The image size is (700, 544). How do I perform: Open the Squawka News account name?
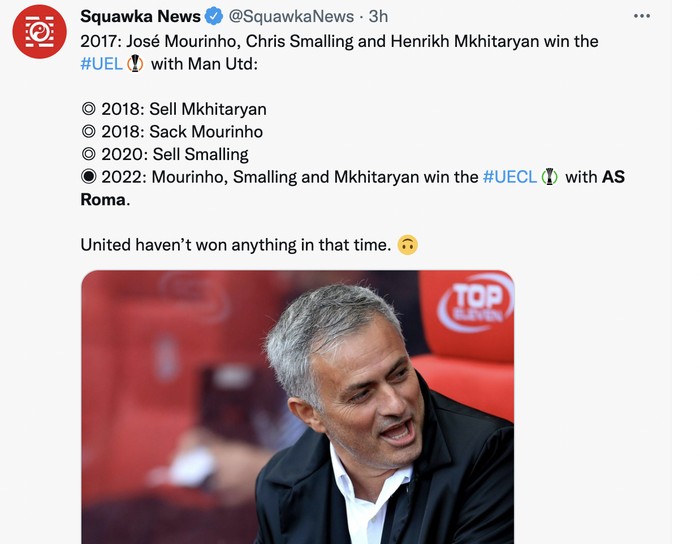click(x=140, y=16)
